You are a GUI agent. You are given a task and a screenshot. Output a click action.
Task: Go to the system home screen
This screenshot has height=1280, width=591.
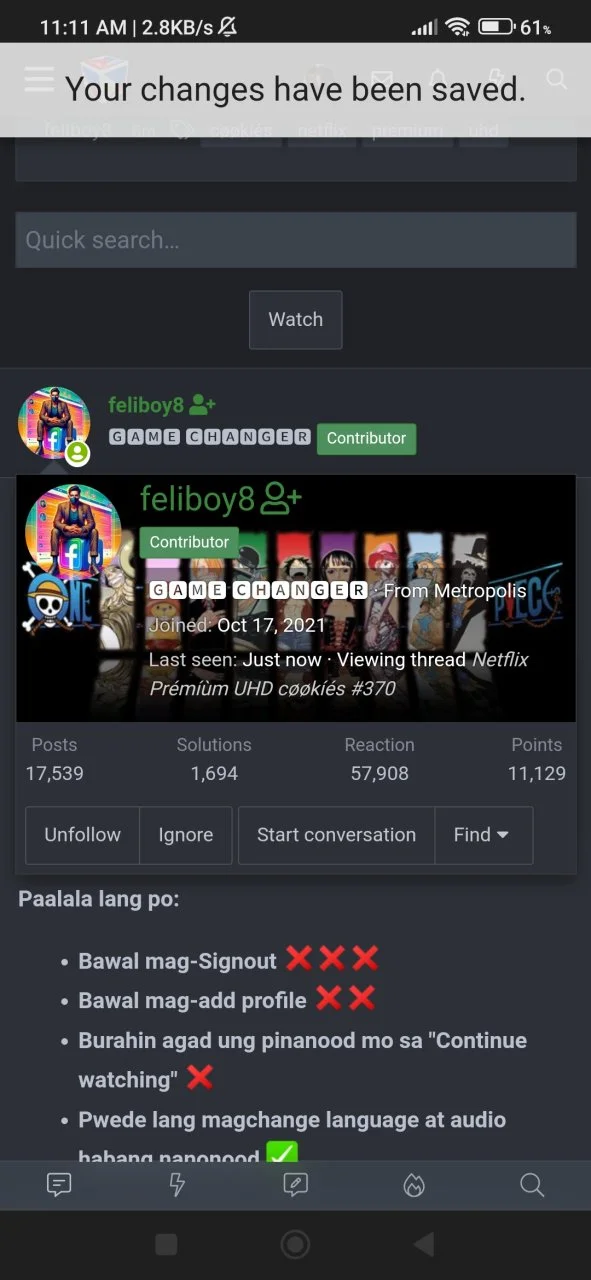pyautogui.click(x=295, y=1244)
